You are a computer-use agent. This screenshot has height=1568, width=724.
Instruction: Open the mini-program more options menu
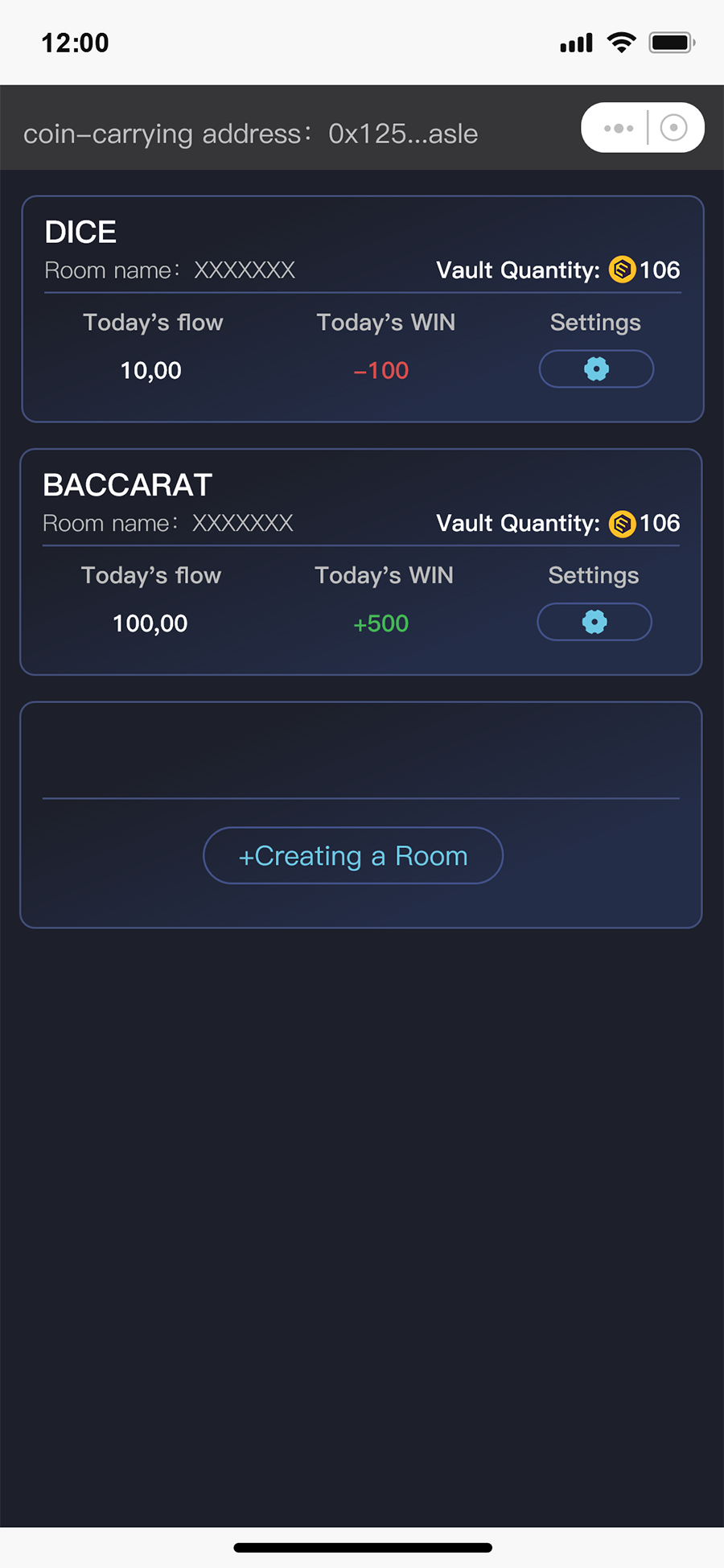pos(618,128)
